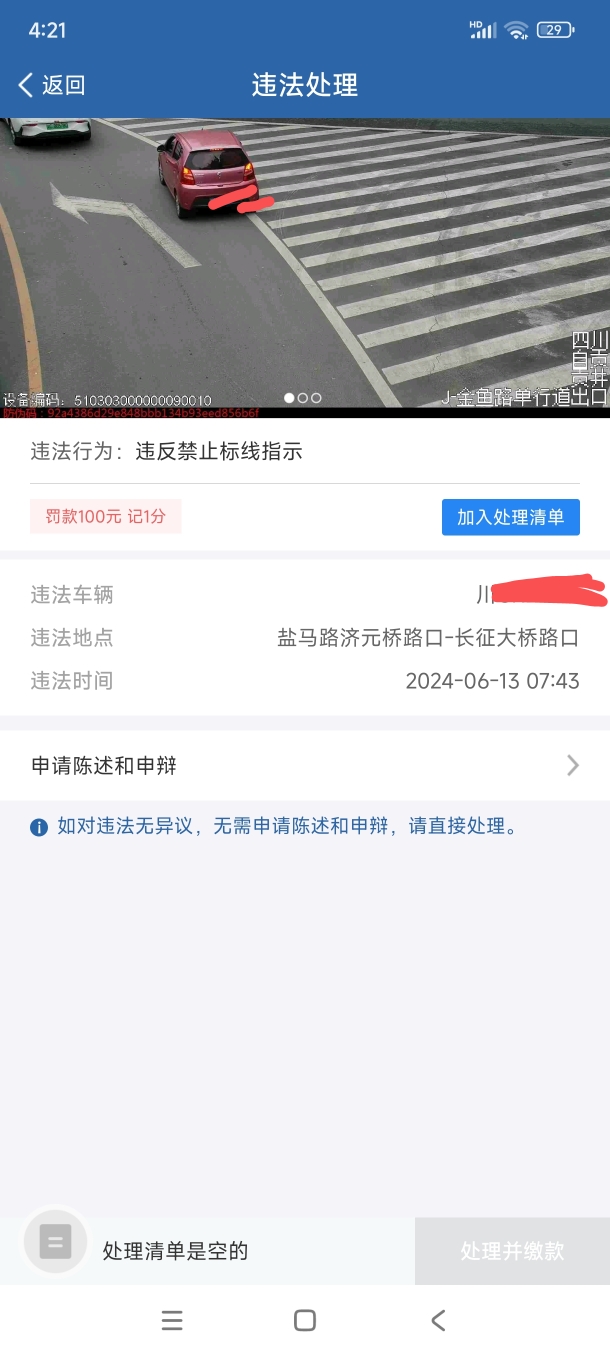Tap the system back button
Viewport: 610px width, 1356px height.
(438, 1320)
